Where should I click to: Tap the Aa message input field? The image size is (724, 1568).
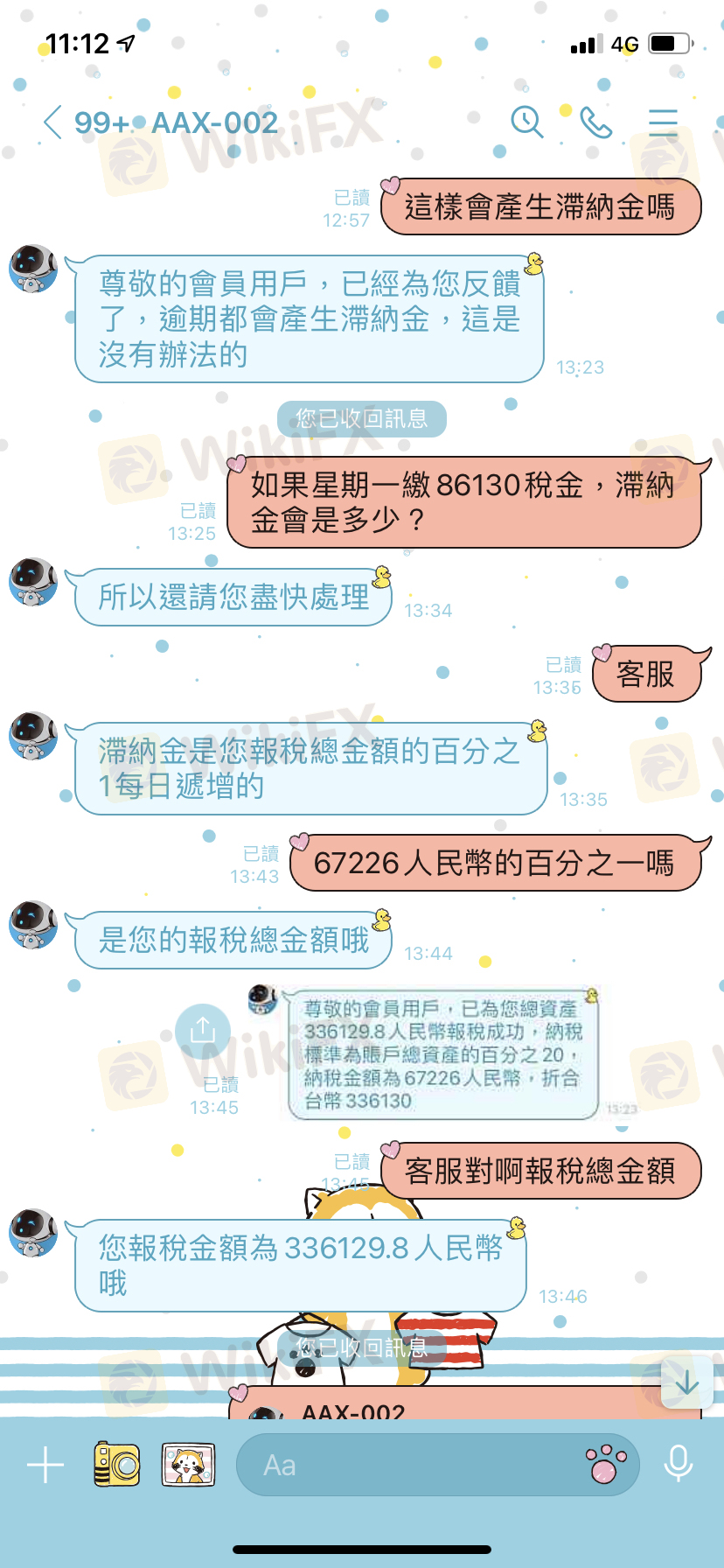(x=402, y=1465)
